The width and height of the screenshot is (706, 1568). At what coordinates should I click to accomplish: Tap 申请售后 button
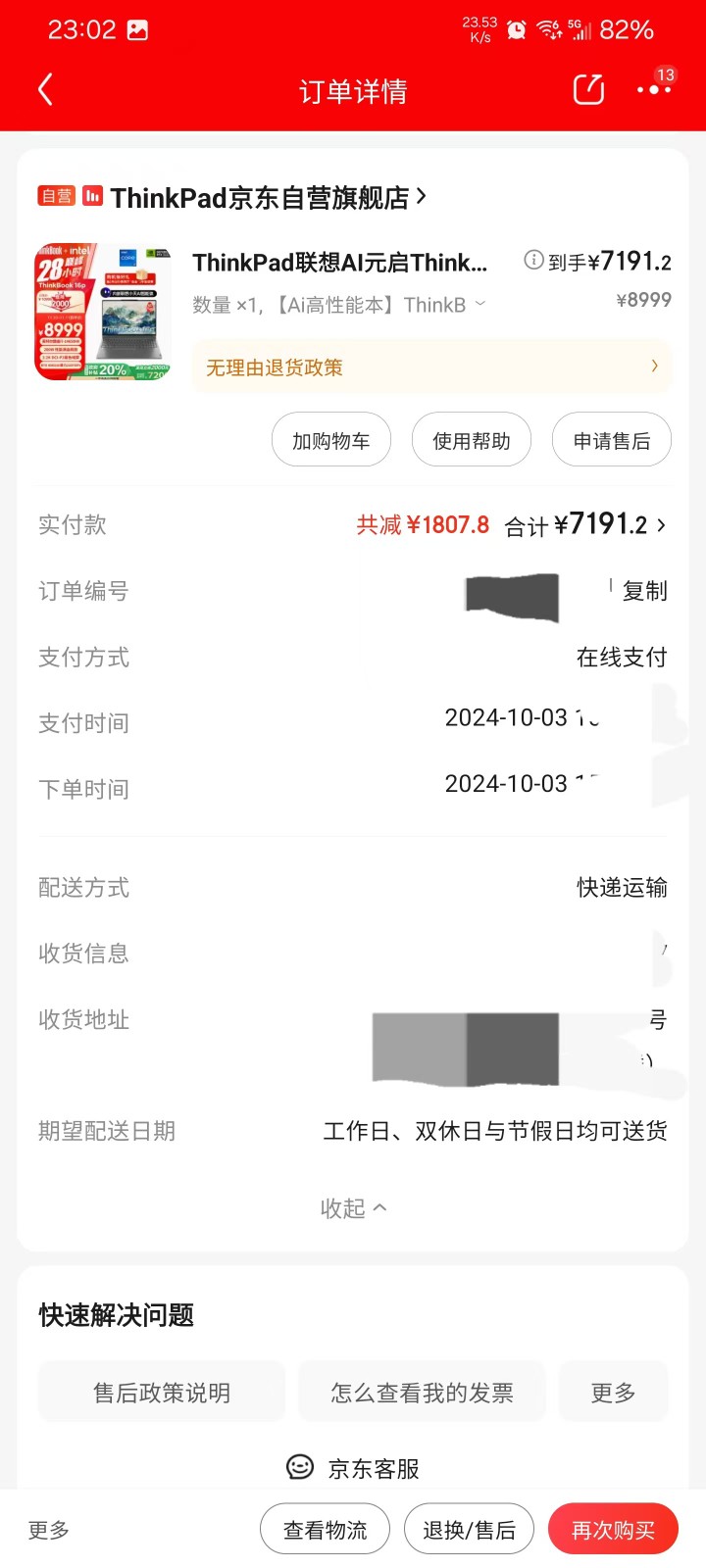[x=612, y=441]
